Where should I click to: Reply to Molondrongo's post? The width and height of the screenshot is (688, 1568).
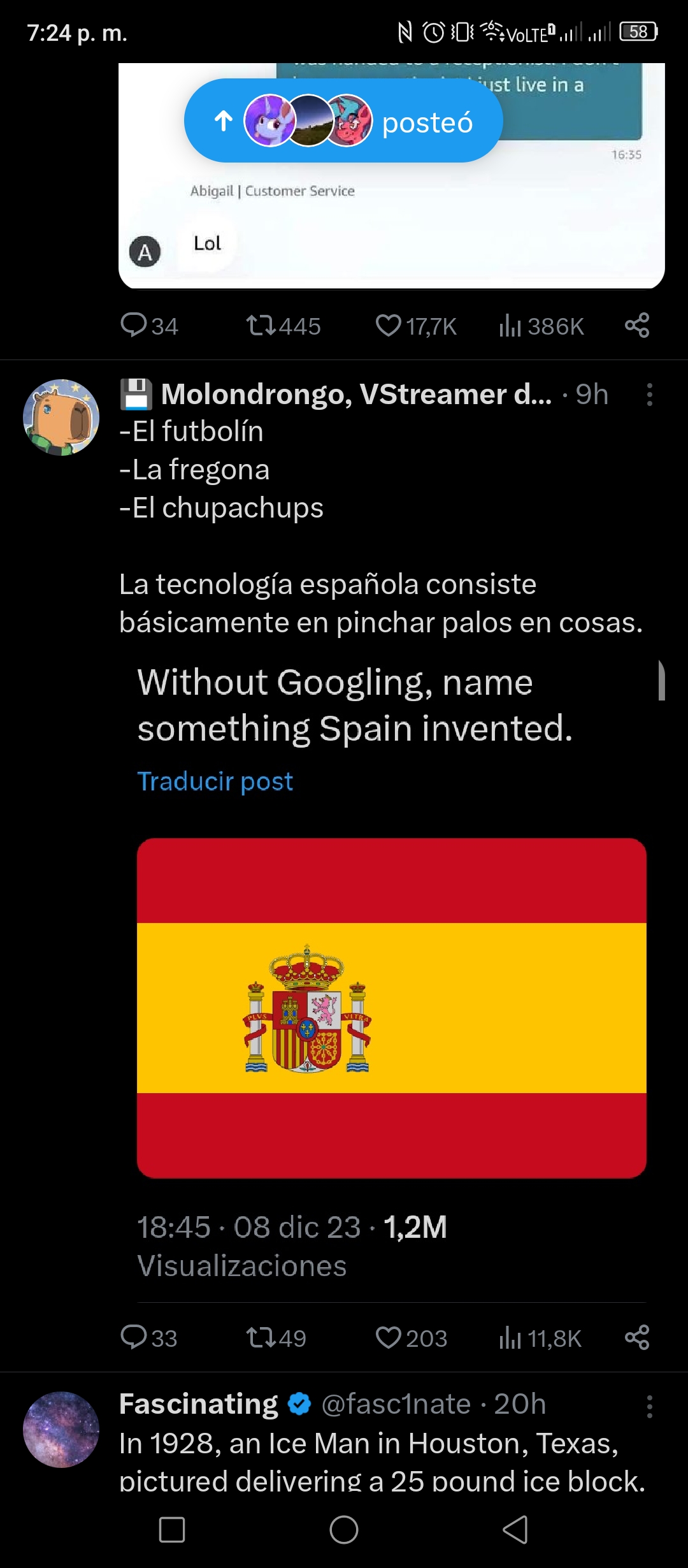148,1337
